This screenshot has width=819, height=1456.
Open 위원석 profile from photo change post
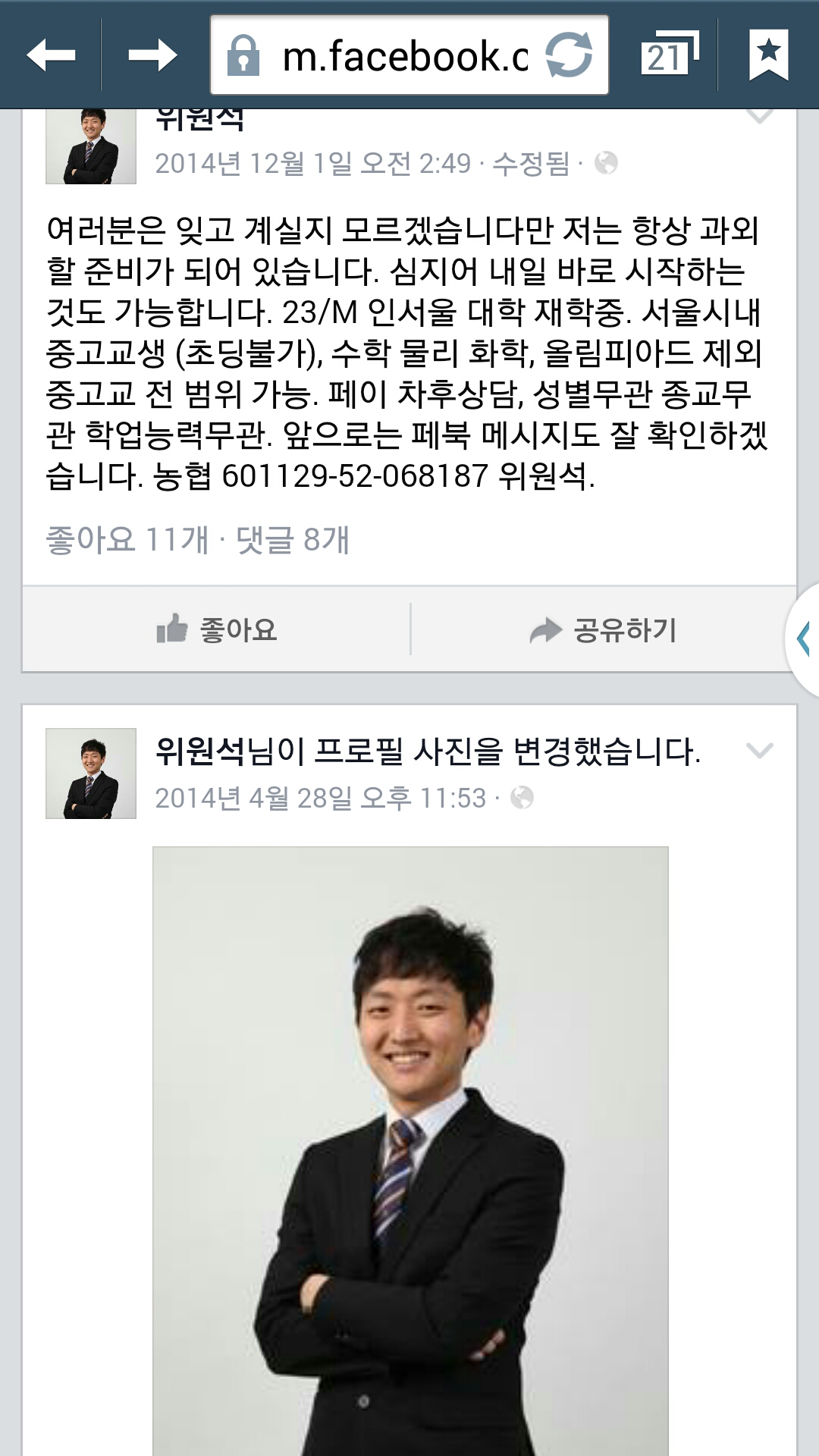tap(200, 752)
